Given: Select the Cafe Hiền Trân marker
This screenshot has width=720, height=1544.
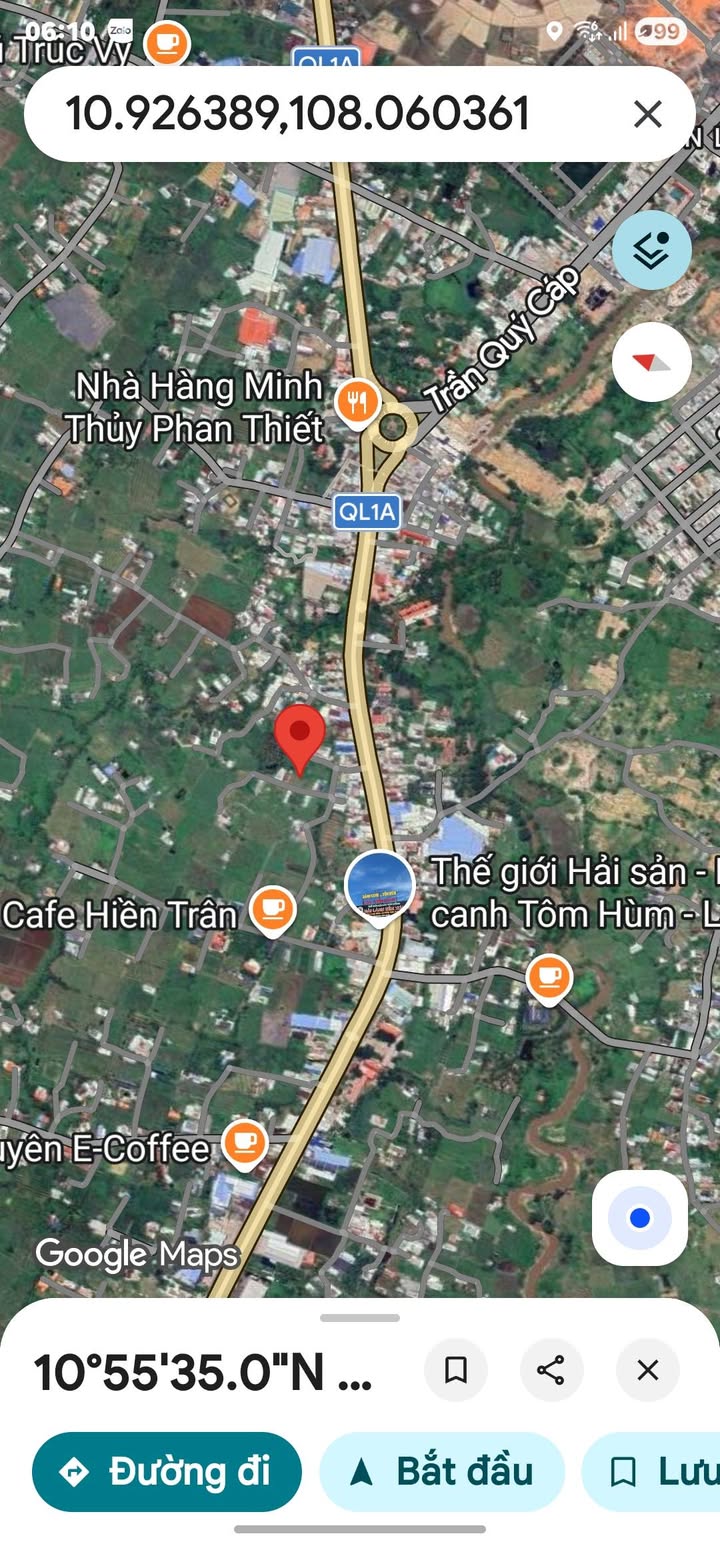Looking at the screenshot, I should coord(272,911).
